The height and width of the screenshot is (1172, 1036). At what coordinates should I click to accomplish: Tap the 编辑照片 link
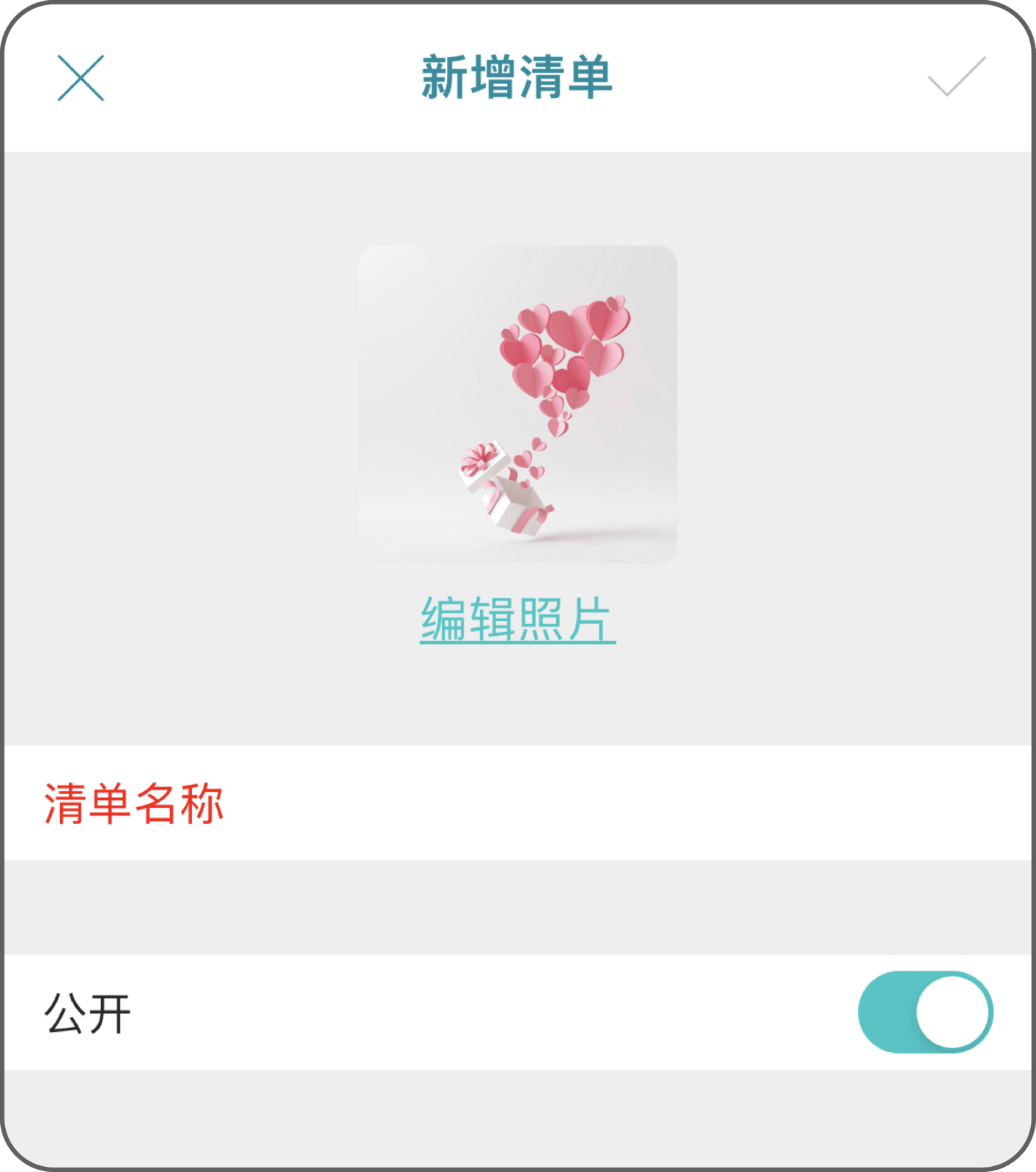pos(517,620)
